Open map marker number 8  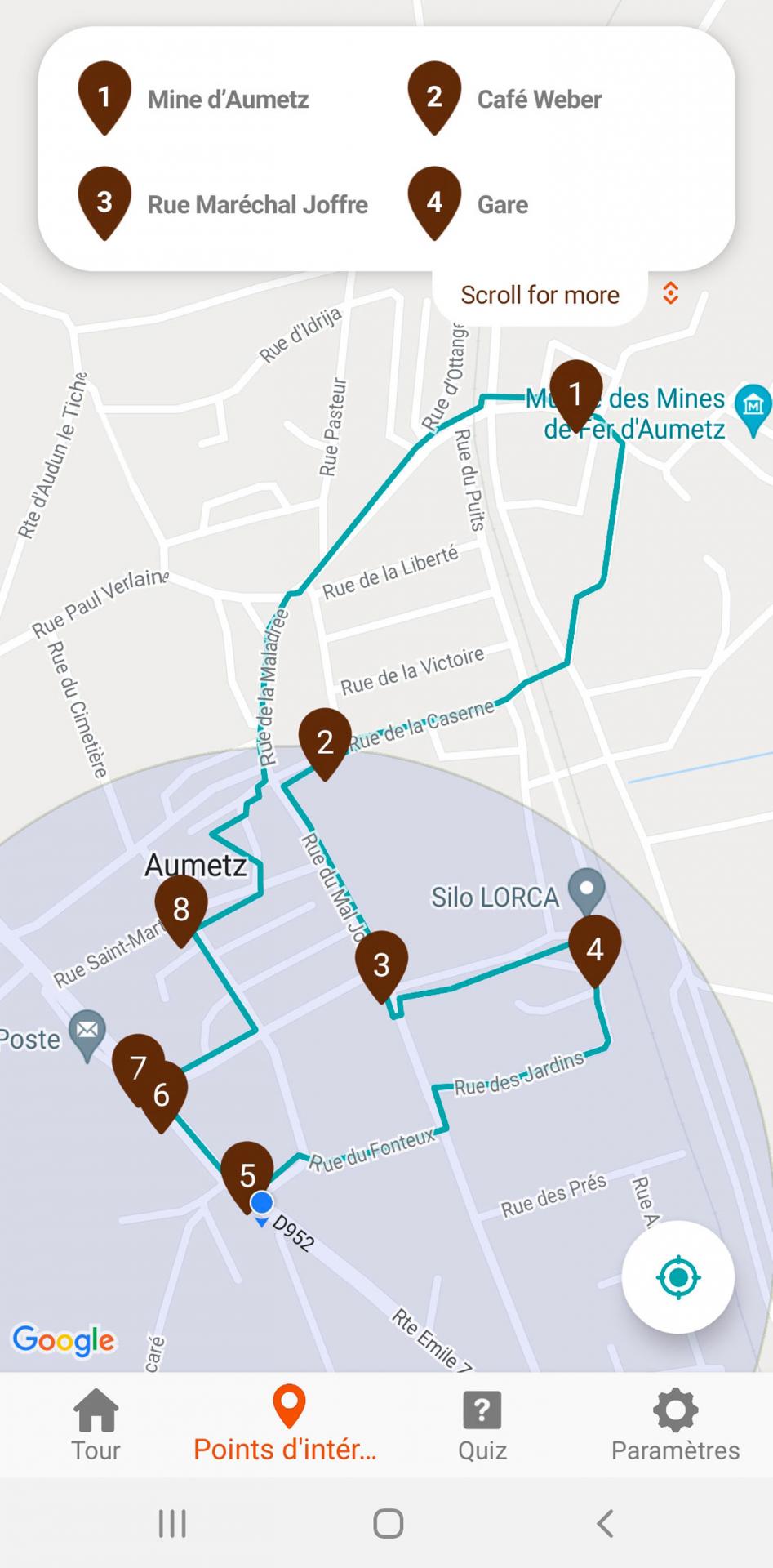[181, 911]
